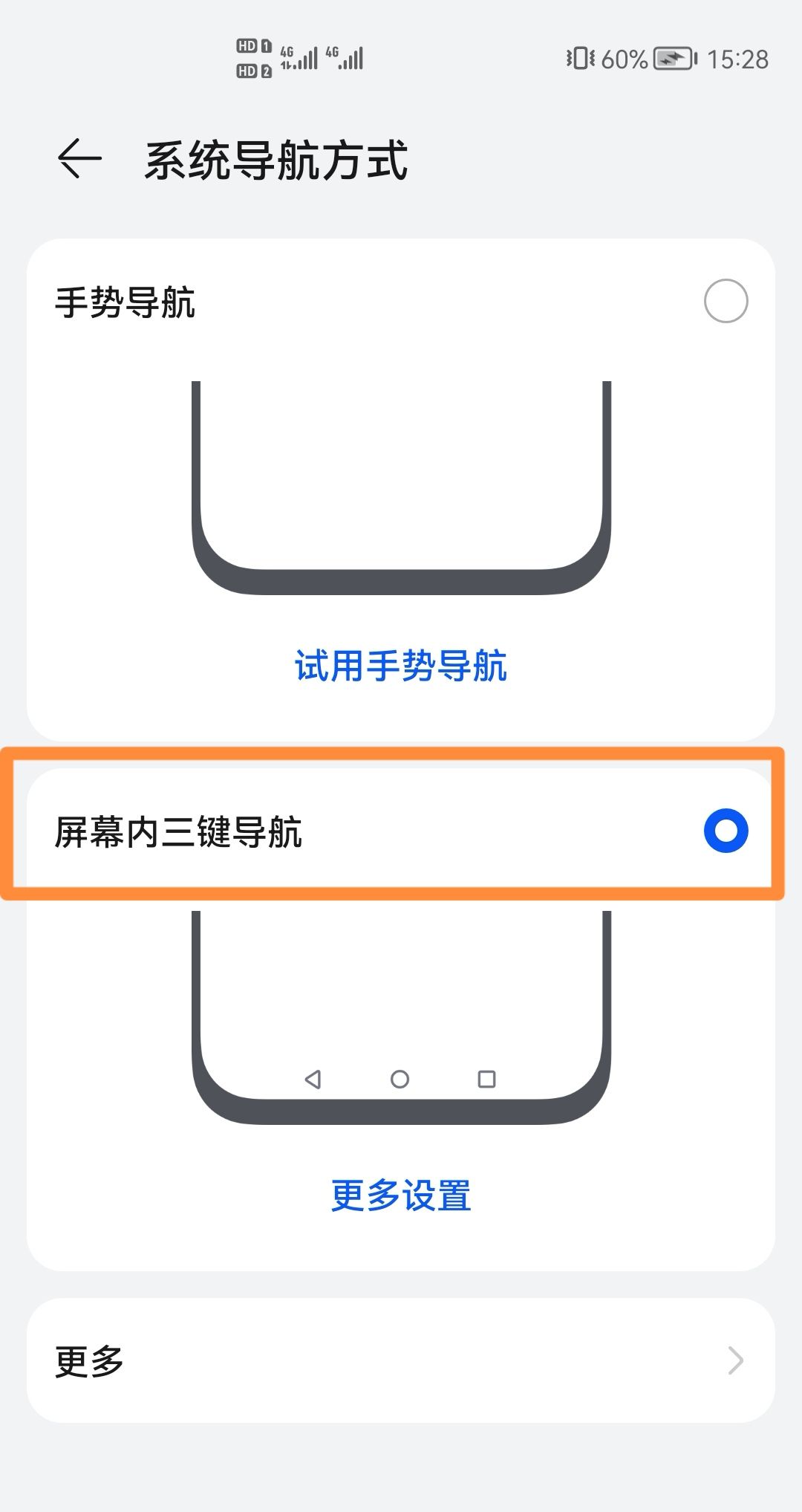The height and width of the screenshot is (1512, 802).
Task: Select the 屏幕内三键导航 option
Action: [x=725, y=831]
